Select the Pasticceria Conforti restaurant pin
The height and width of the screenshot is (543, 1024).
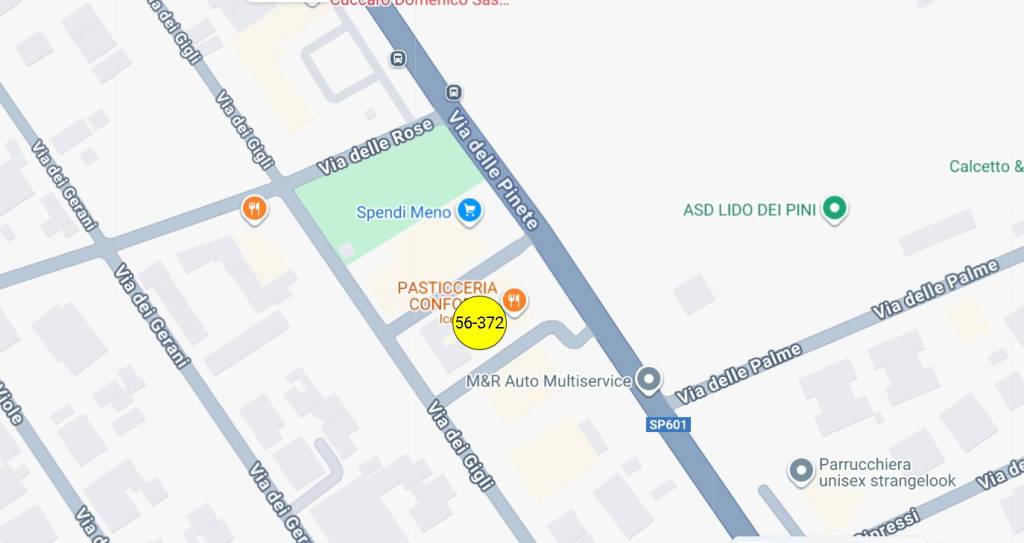515,299
